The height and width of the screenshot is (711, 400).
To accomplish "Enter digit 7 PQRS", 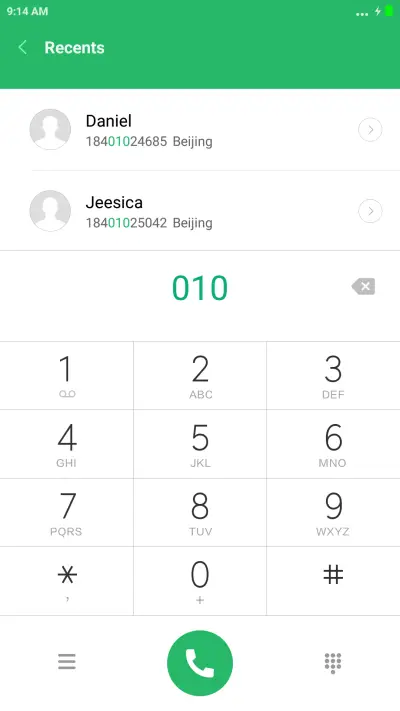I will (x=67, y=513).
